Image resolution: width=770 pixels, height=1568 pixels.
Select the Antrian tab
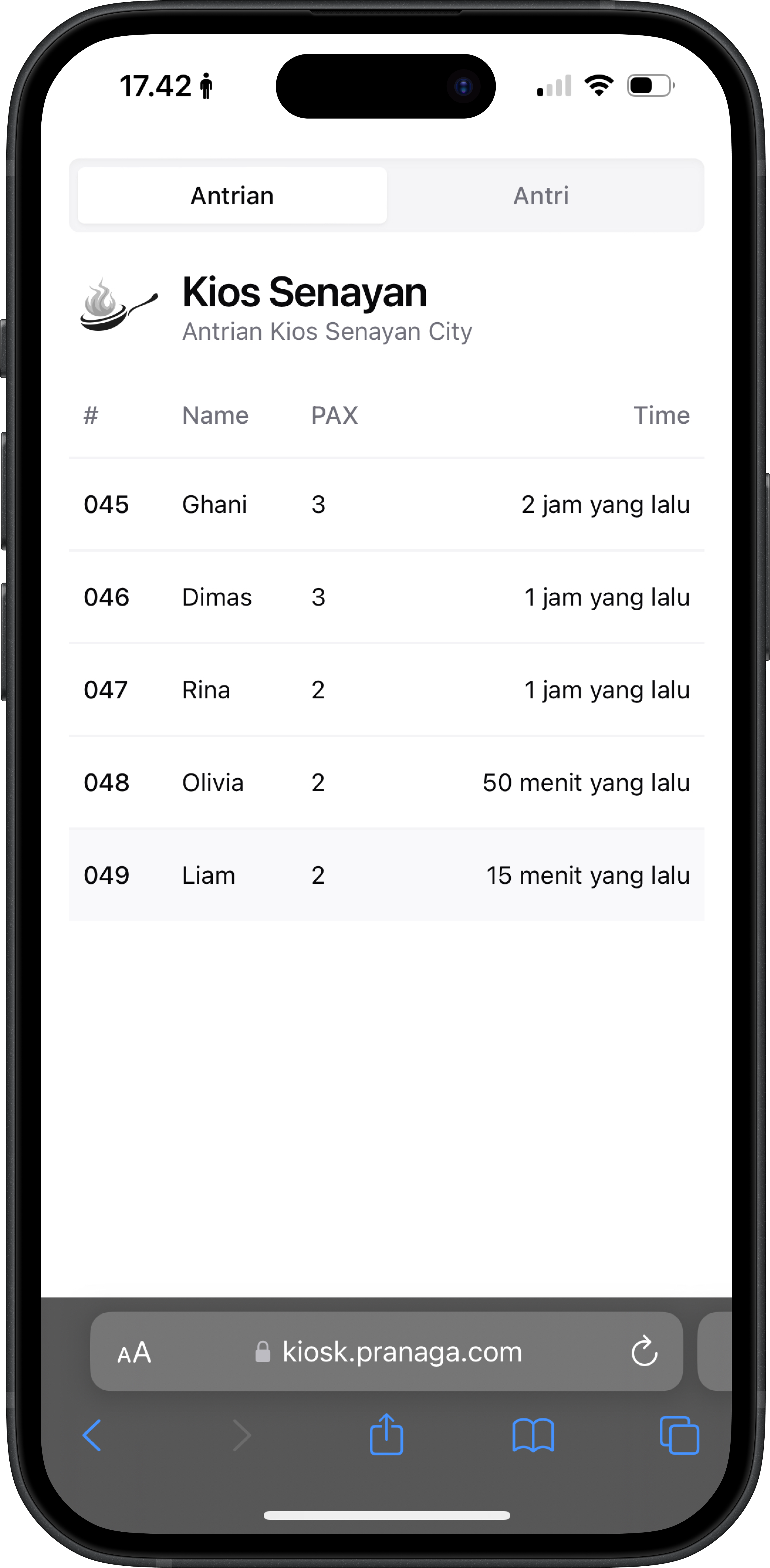pos(232,196)
